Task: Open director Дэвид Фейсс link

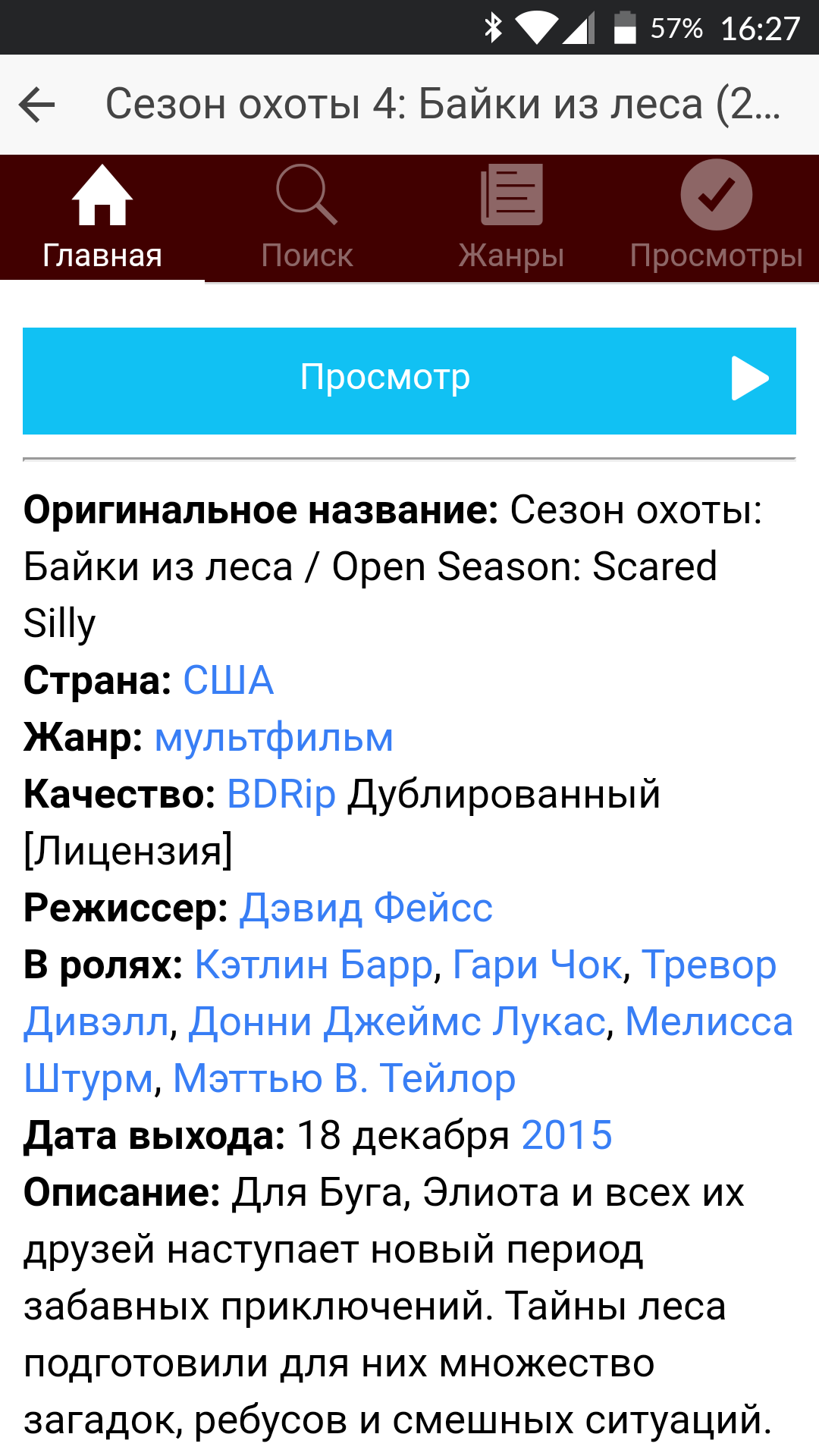Action: [x=366, y=908]
